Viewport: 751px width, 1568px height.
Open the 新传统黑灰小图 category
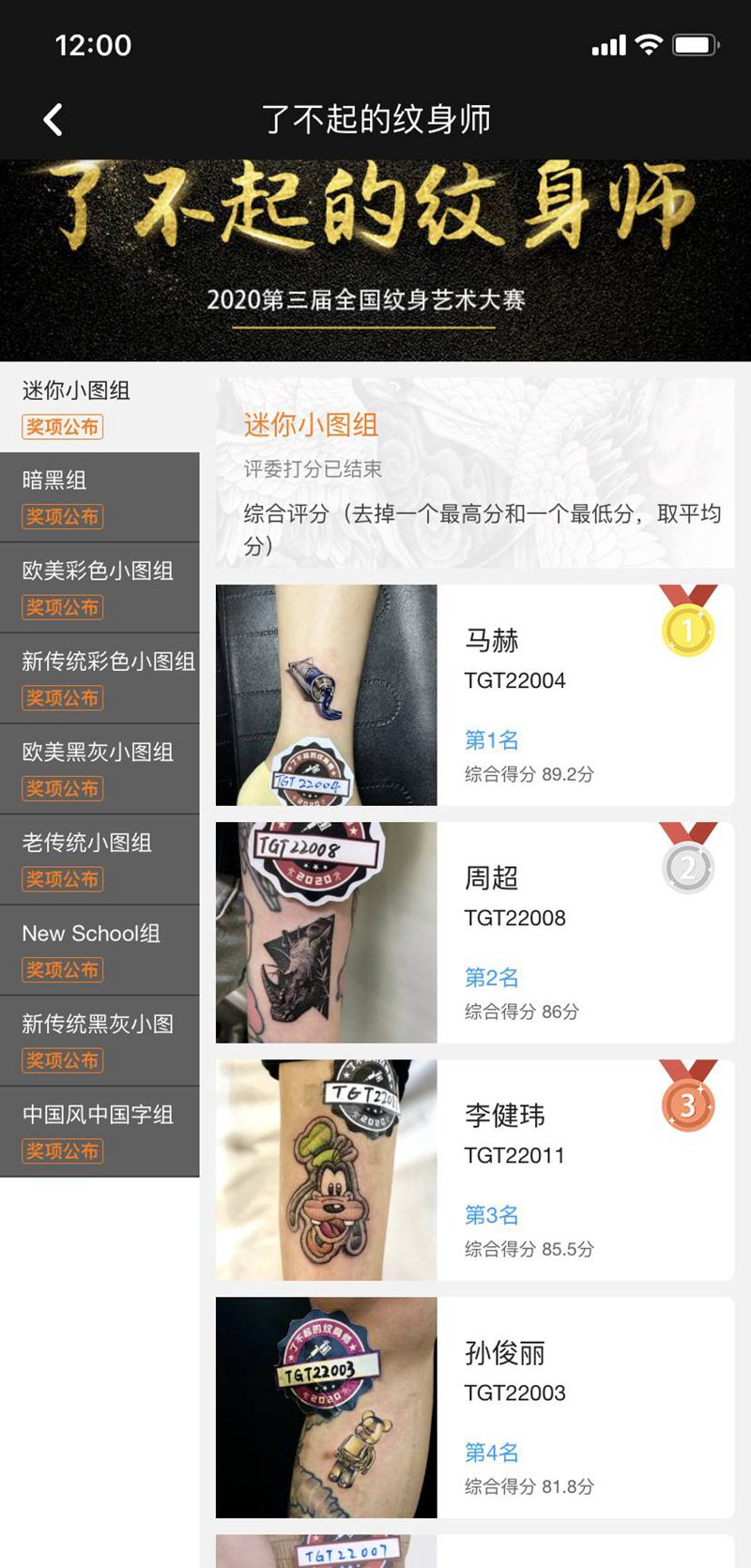click(100, 1041)
